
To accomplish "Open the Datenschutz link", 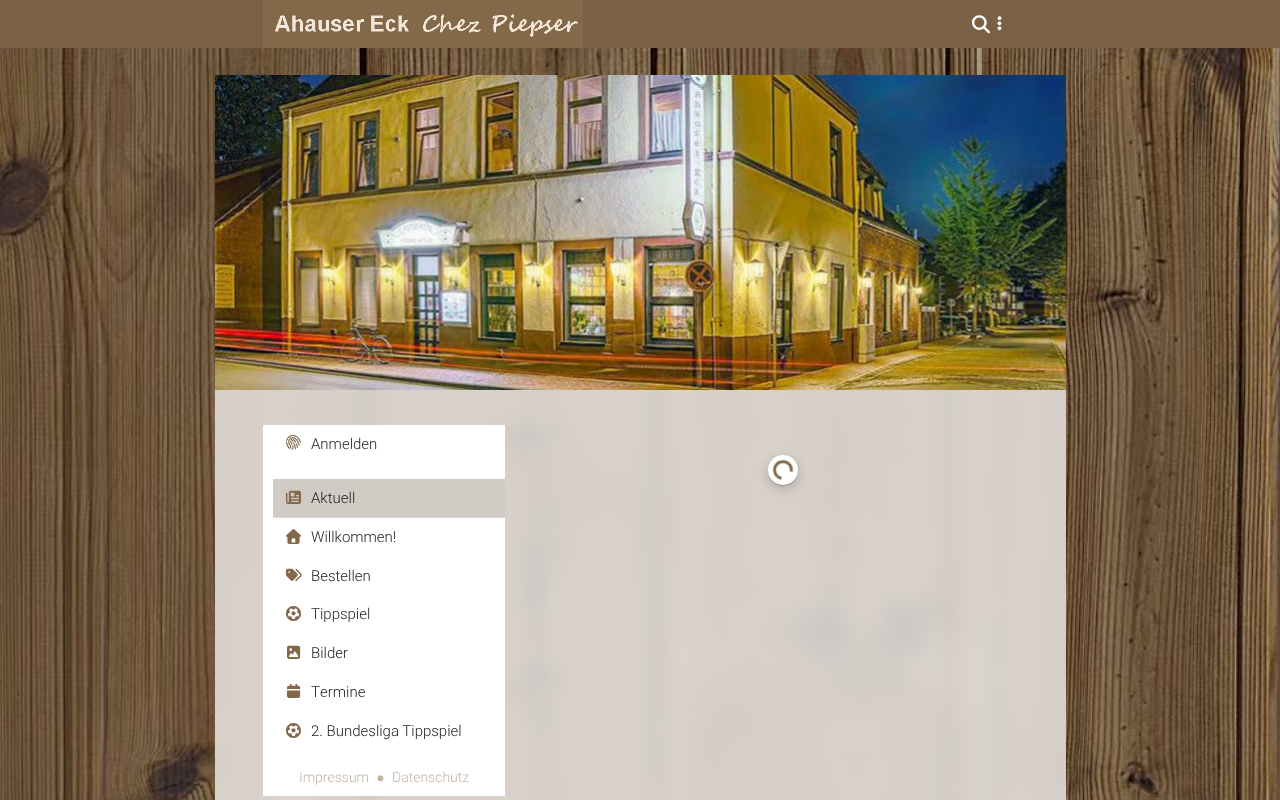I will click(430, 778).
